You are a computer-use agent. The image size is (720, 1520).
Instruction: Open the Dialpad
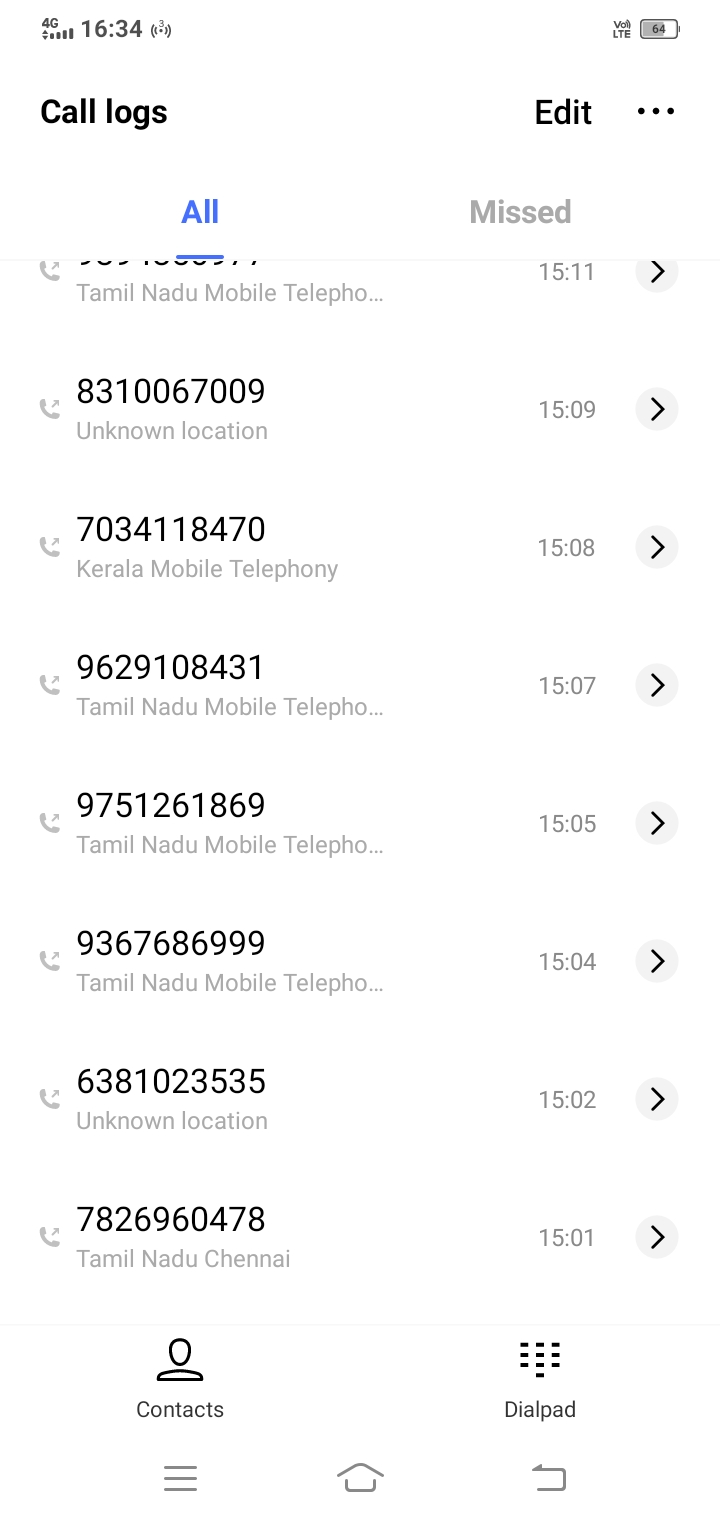click(540, 1380)
